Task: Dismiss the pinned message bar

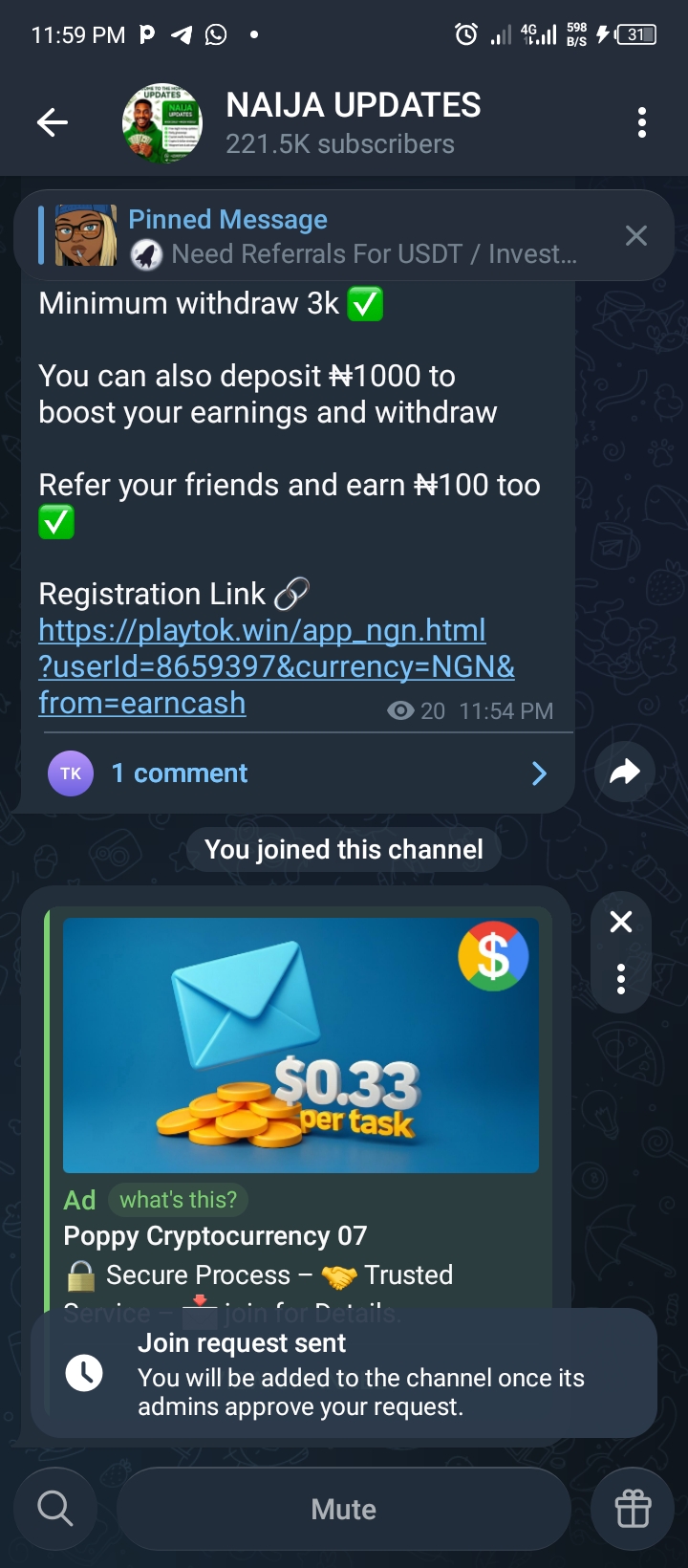Action: tap(635, 236)
